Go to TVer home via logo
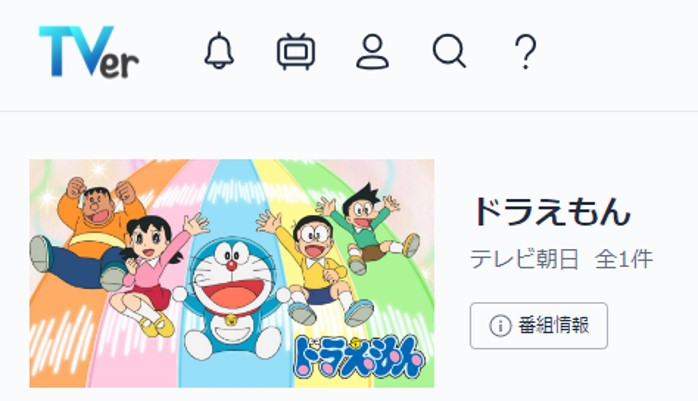The image size is (698, 401). point(88,52)
